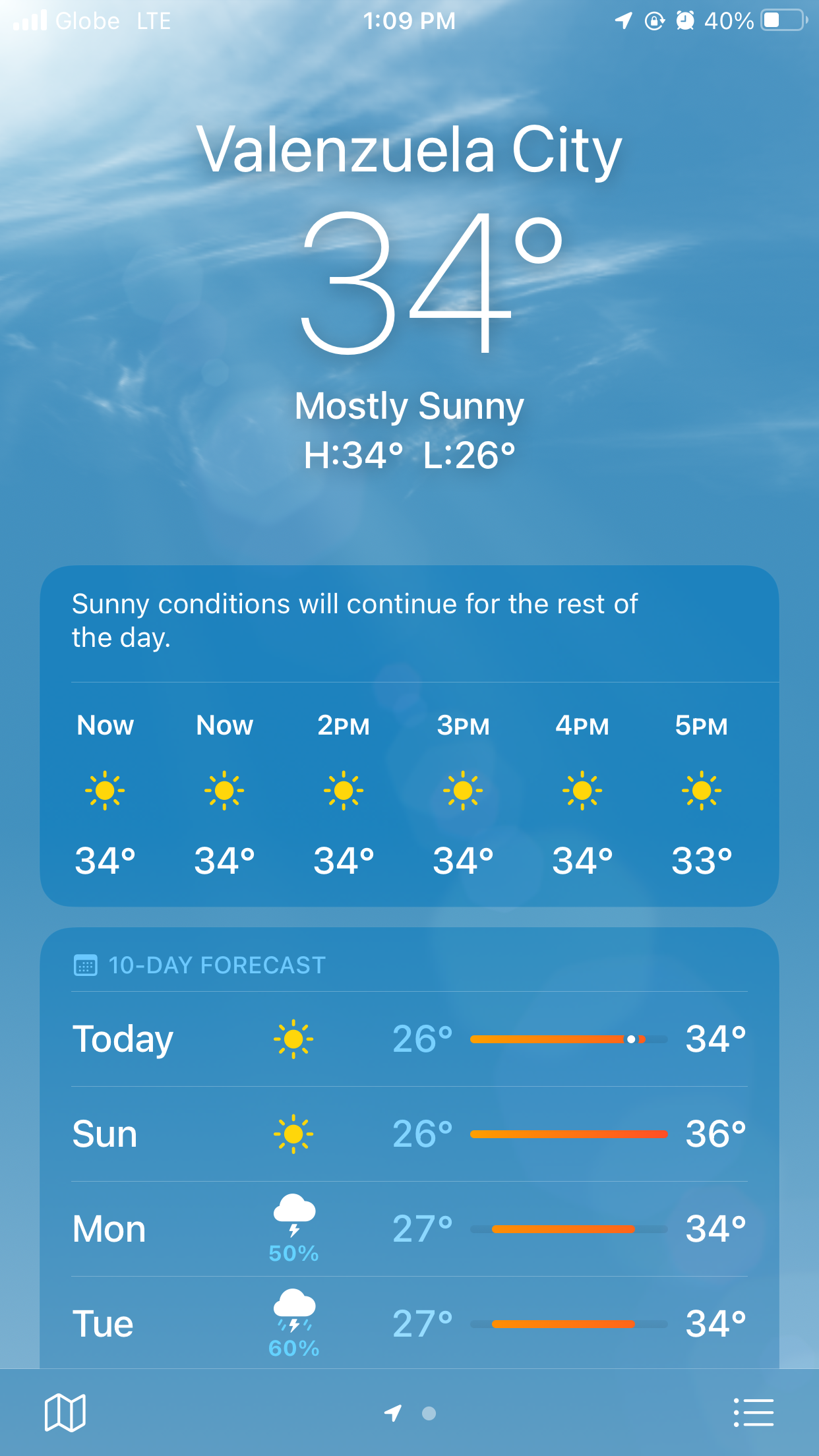Open Sun forecast details

[409, 1134]
